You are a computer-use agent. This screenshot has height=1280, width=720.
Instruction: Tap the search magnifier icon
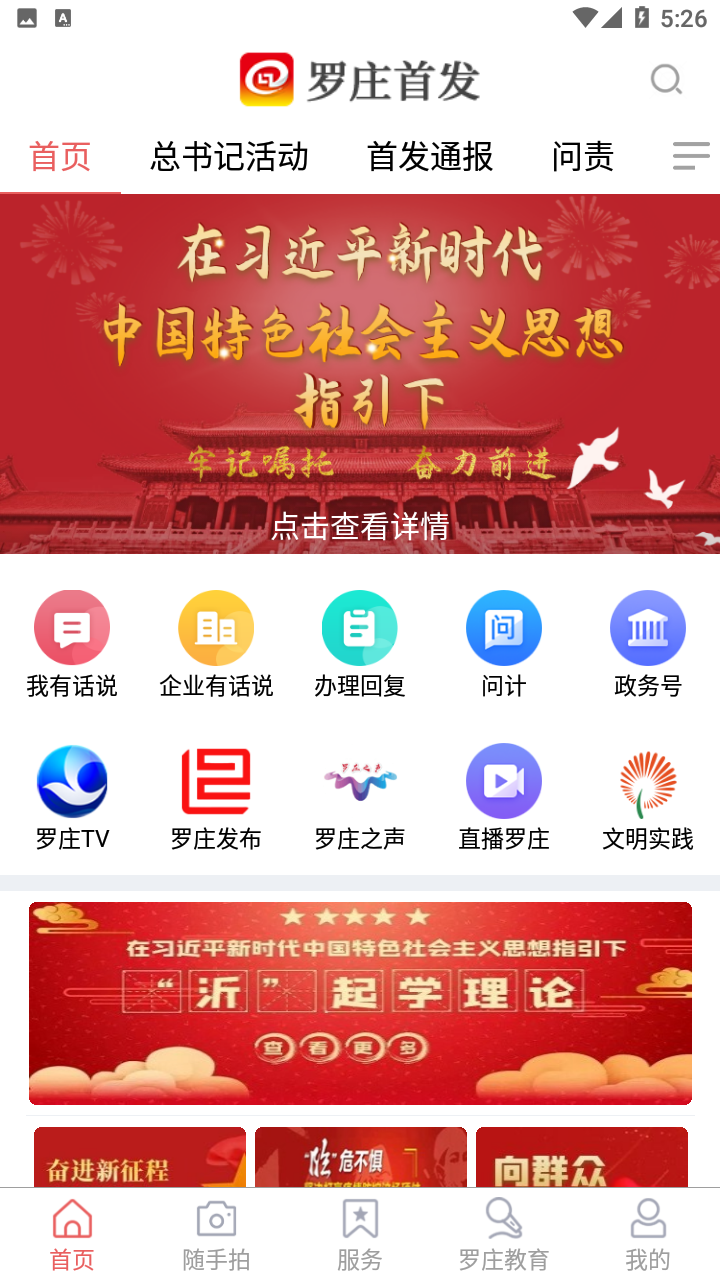[x=666, y=80]
